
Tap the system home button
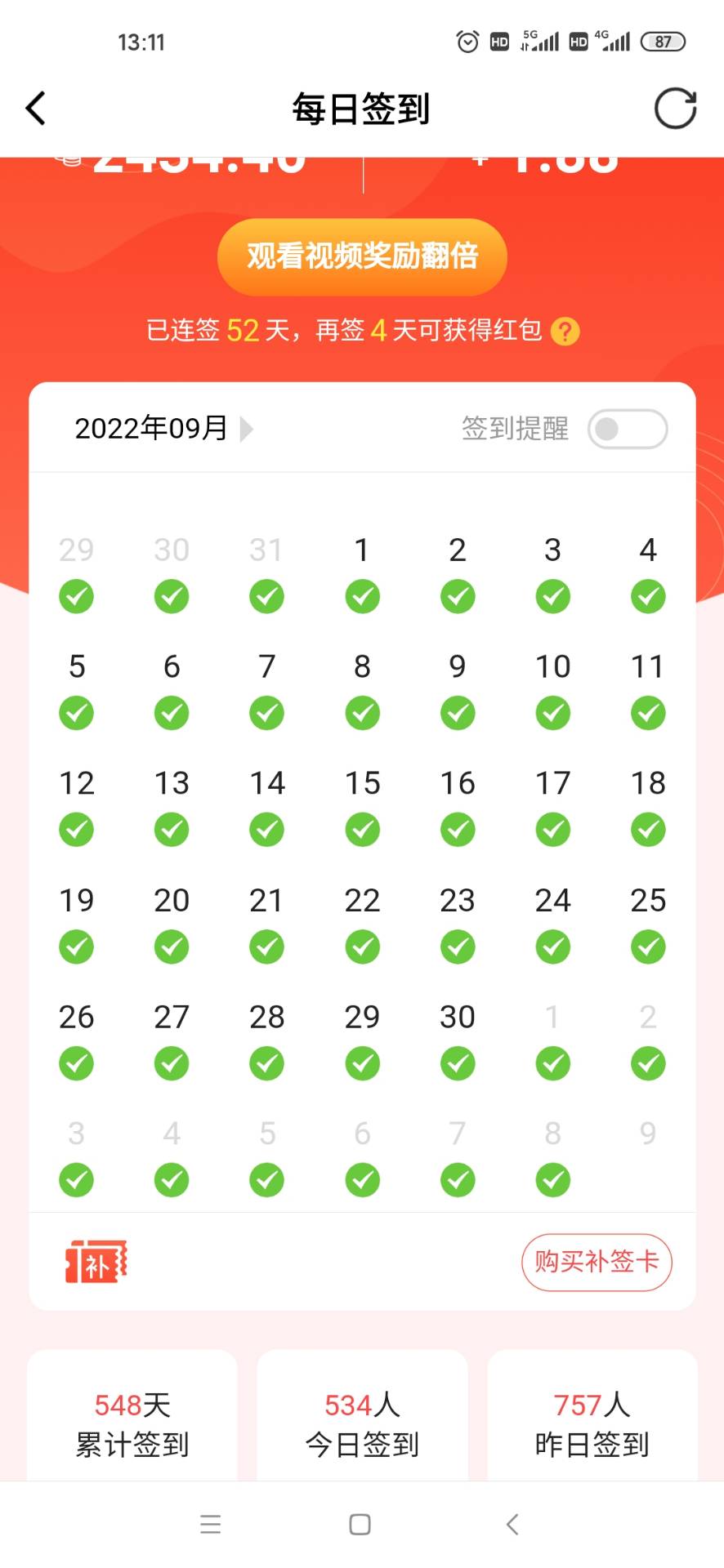(x=360, y=1524)
